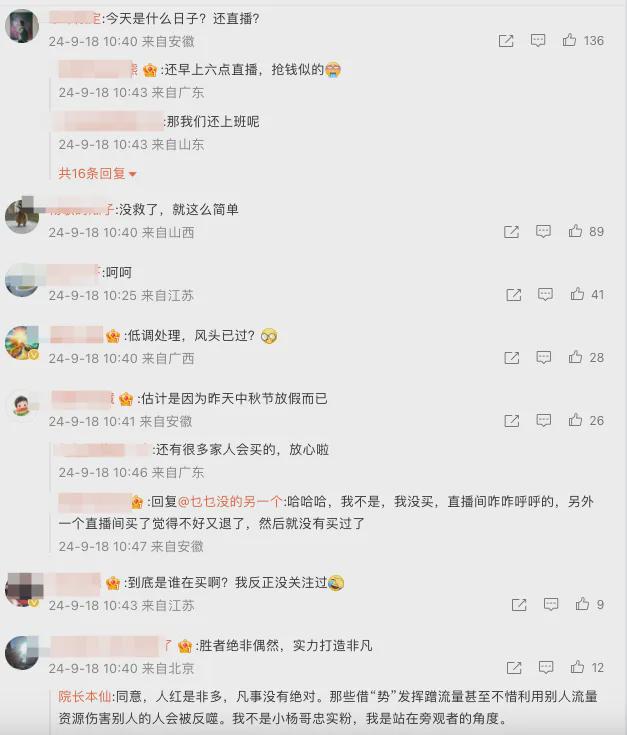
Task: Like the comment "没救了，就这么简单"
Action: [x=576, y=231]
